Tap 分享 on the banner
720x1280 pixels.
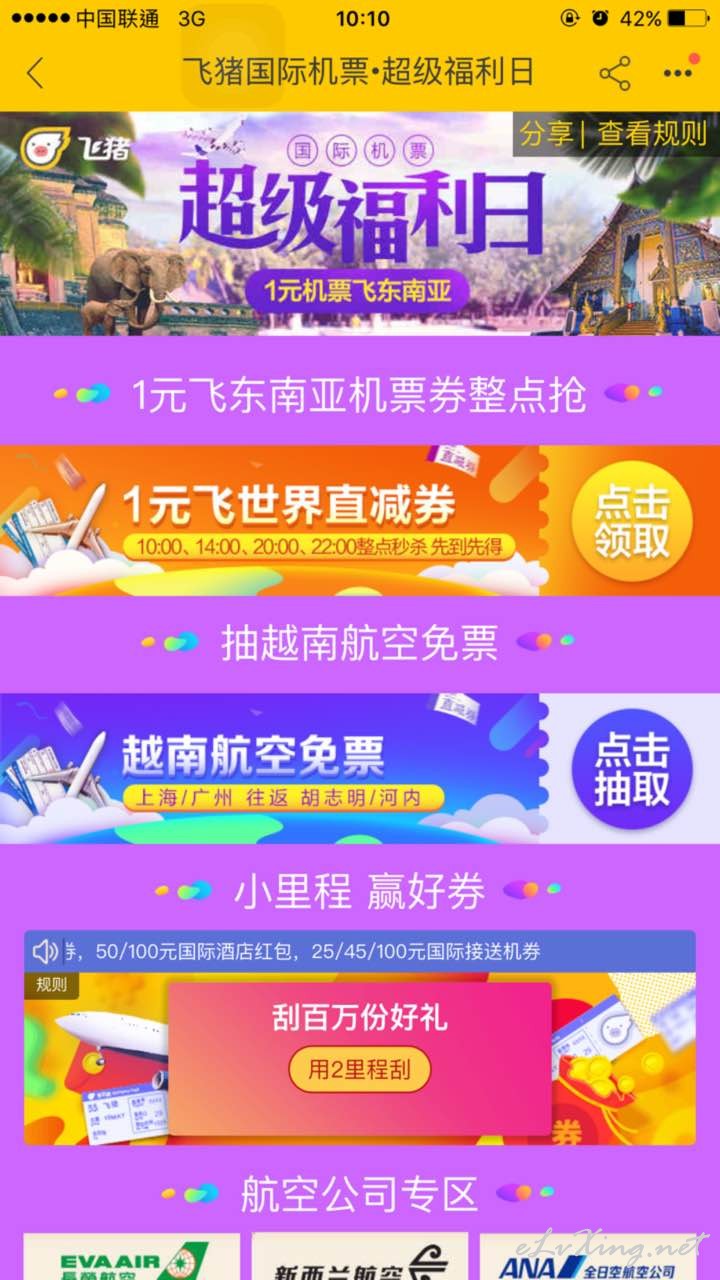tap(547, 134)
